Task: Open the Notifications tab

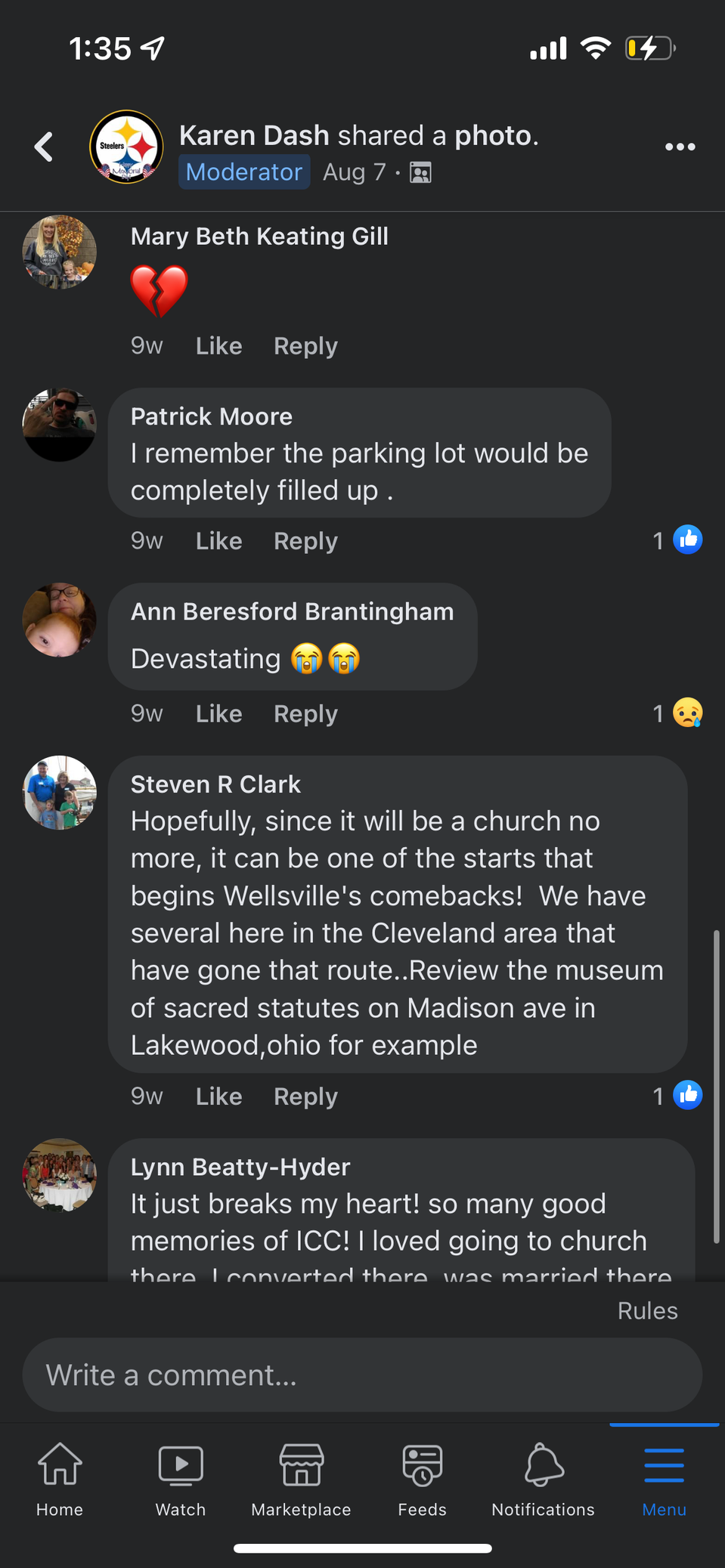Action: pos(543,1480)
